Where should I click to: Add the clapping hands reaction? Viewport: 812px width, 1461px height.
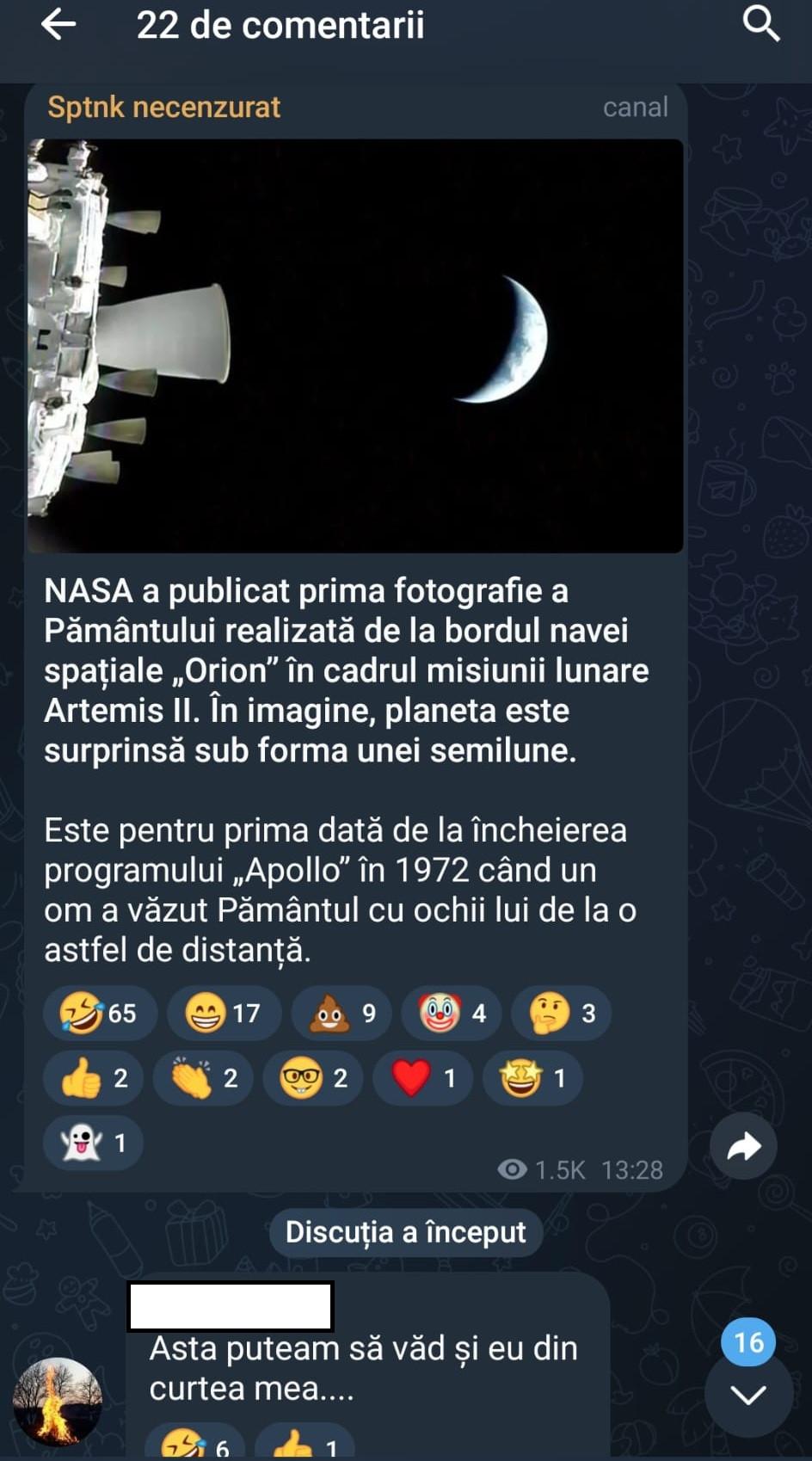click(x=201, y=1078)
